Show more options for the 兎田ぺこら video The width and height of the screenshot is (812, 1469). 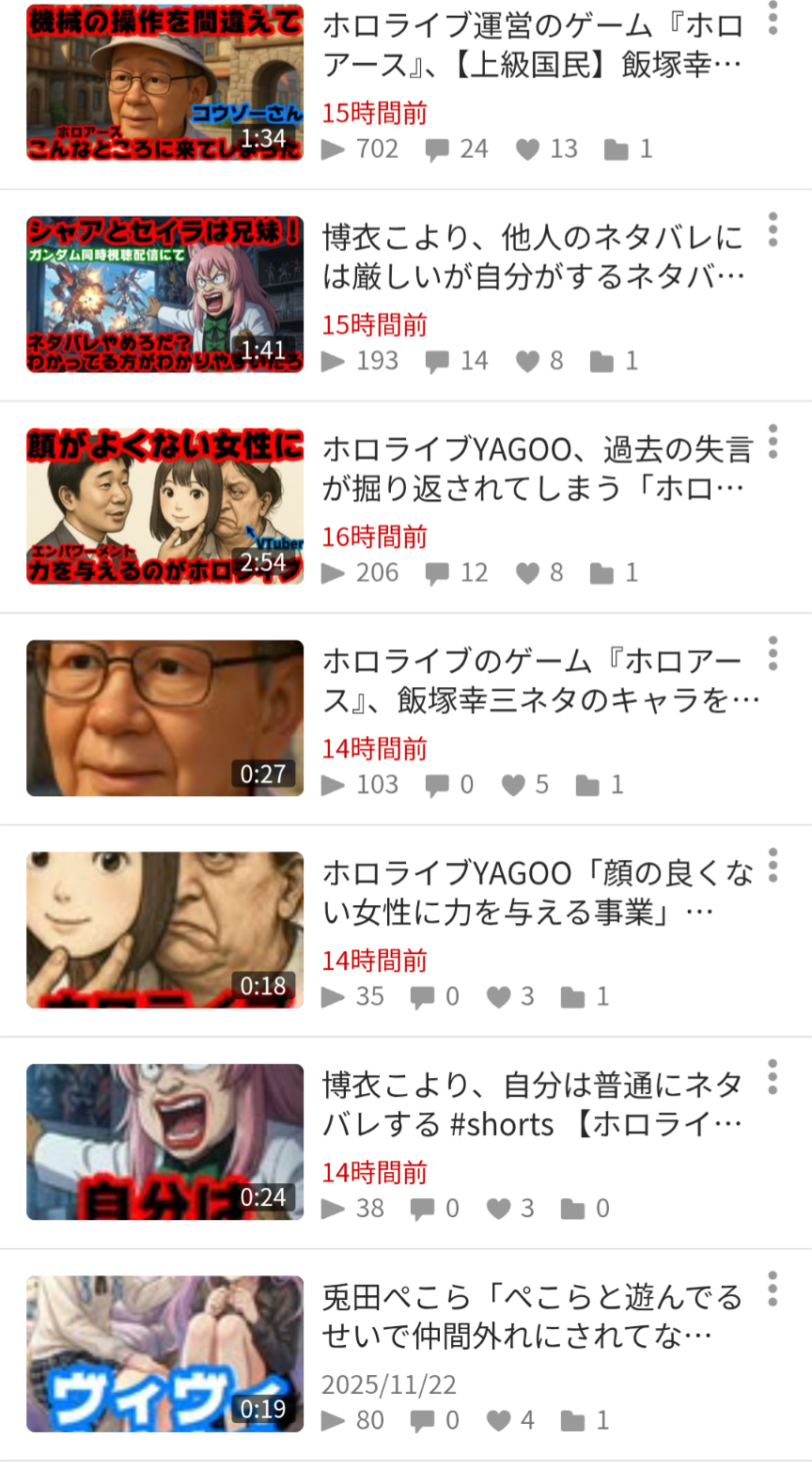(x=773, y=1289)
